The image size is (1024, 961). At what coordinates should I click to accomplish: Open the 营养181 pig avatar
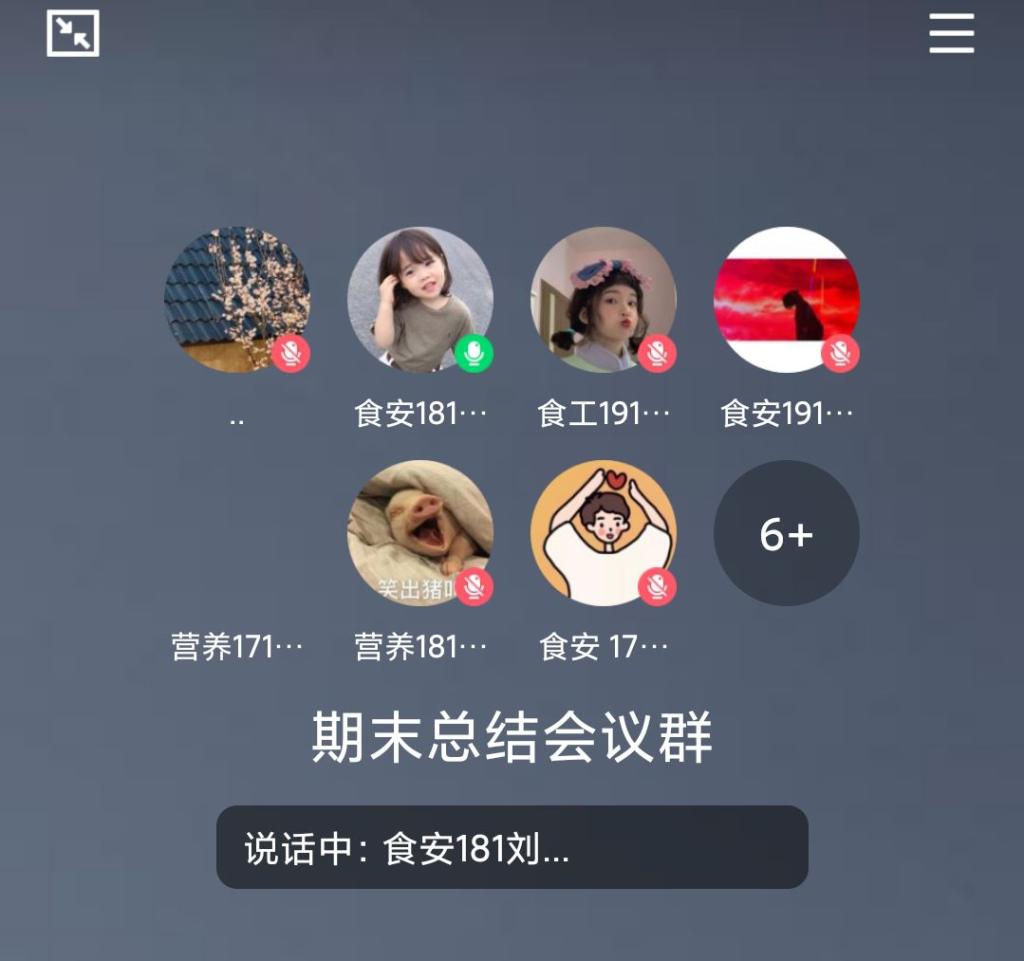(420, 533)
